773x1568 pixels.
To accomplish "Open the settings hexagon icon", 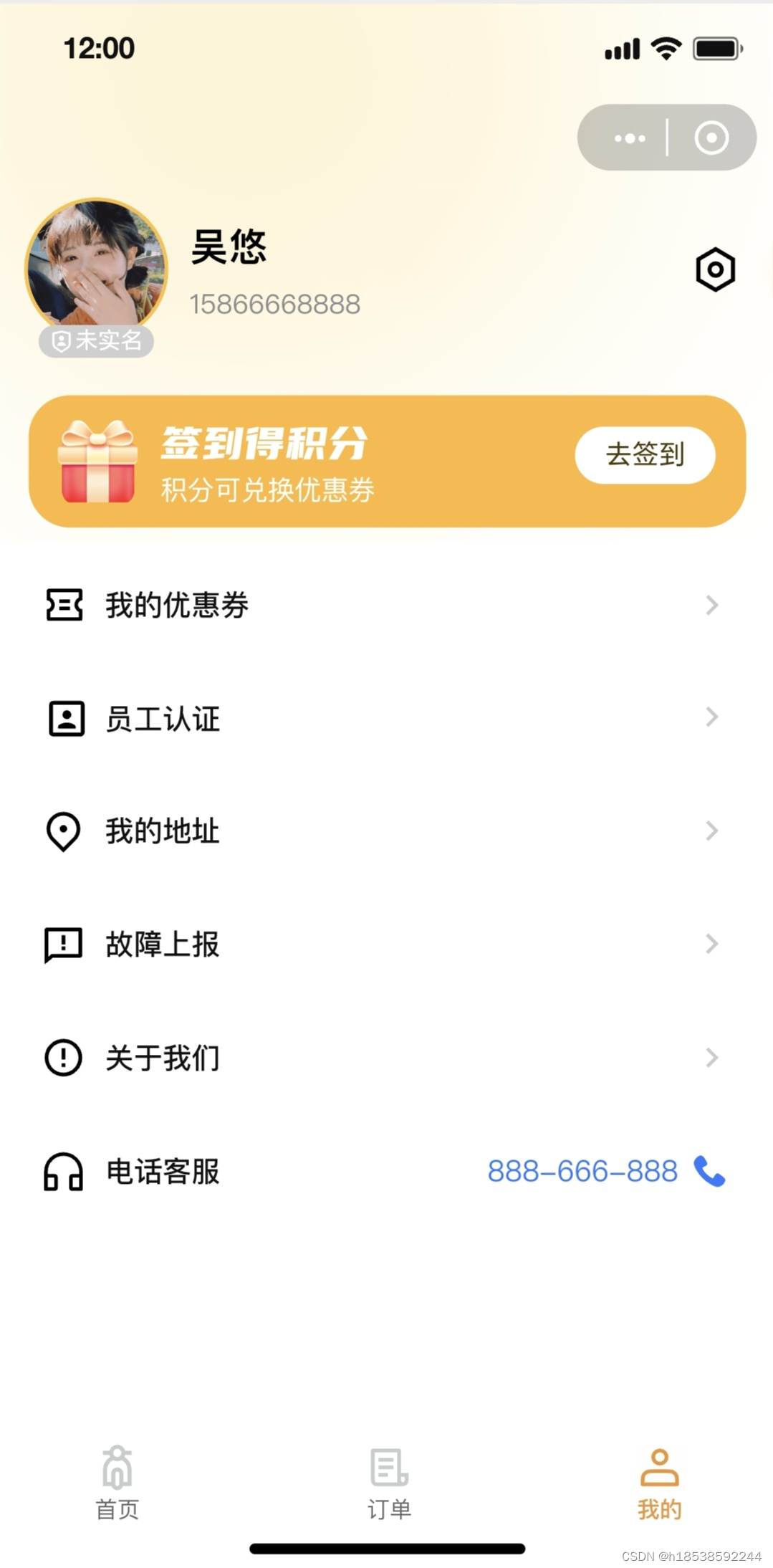I will (715, 270).
